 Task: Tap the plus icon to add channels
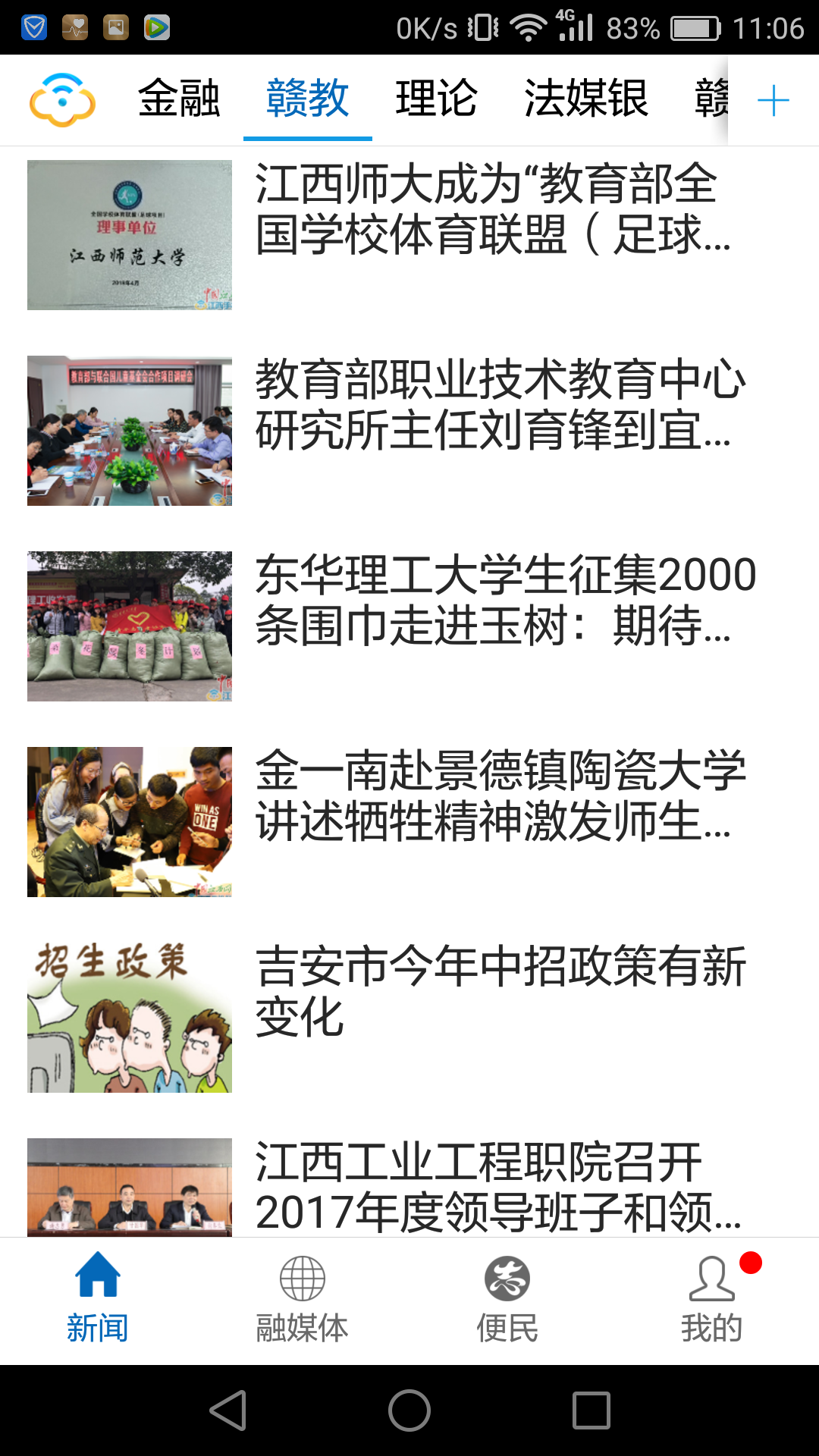(773, 101)
